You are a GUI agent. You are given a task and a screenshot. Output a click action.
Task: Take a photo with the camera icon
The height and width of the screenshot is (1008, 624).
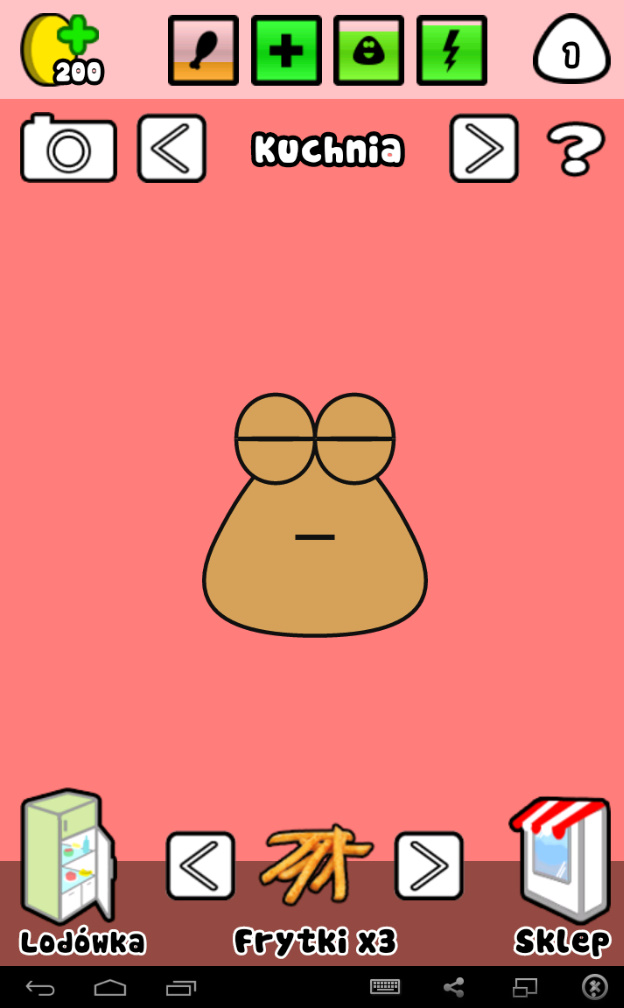click(x=68, y=148)
